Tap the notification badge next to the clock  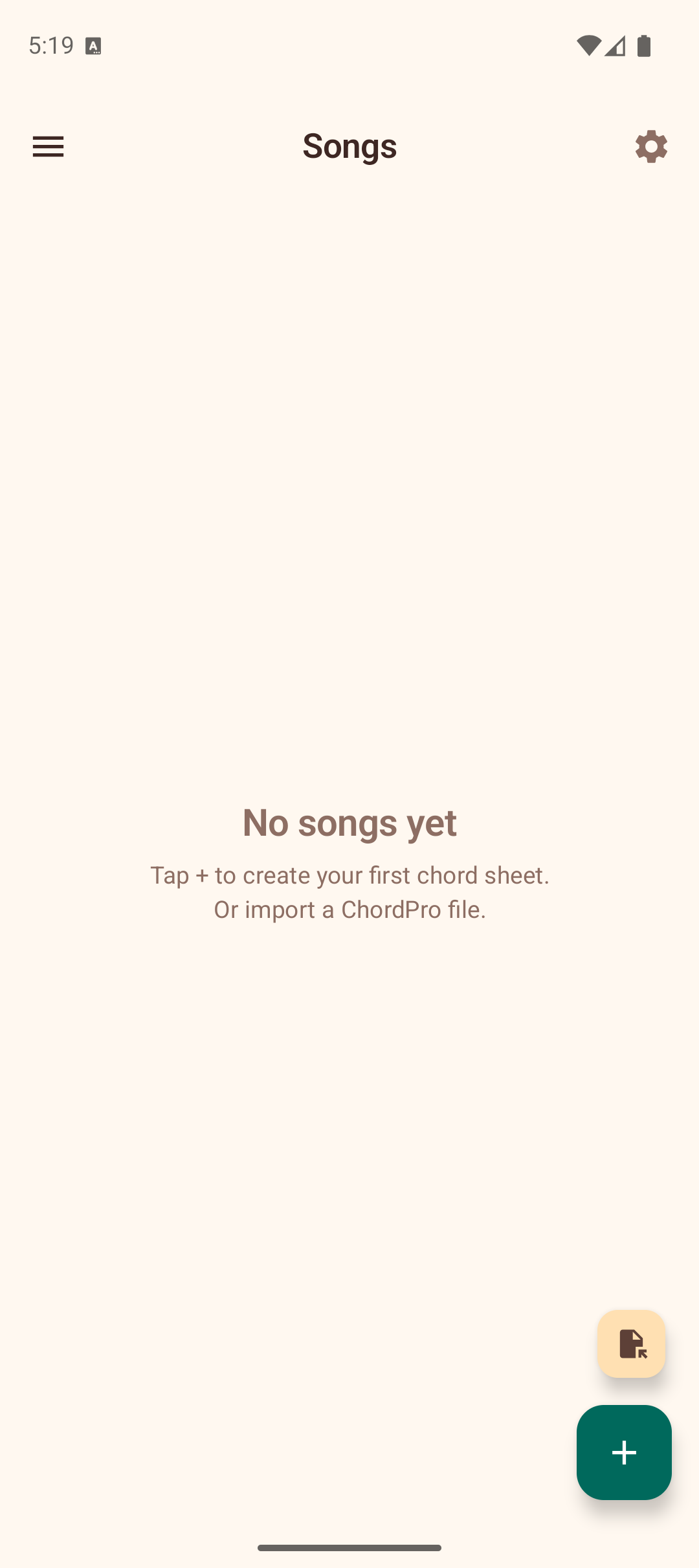tap(94, 45)
